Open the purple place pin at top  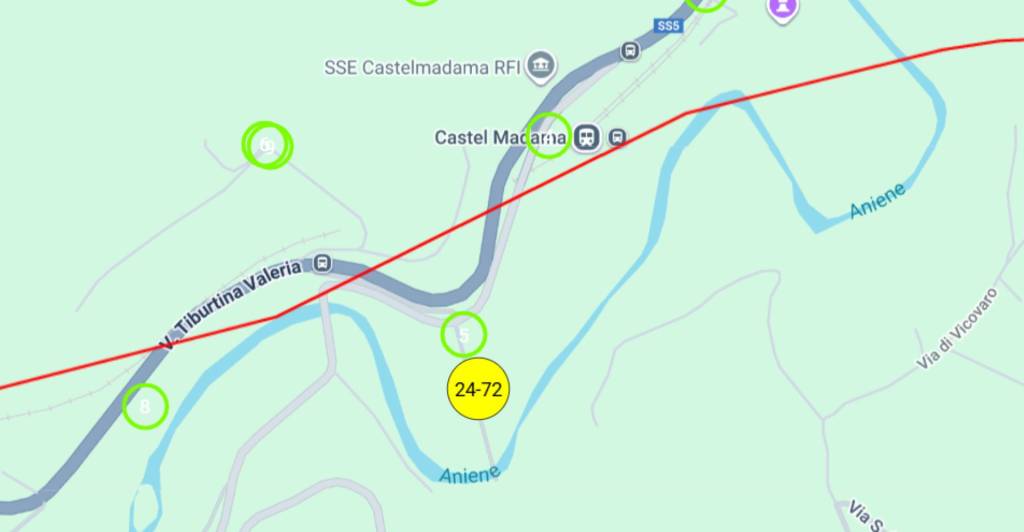click(783, 8)
